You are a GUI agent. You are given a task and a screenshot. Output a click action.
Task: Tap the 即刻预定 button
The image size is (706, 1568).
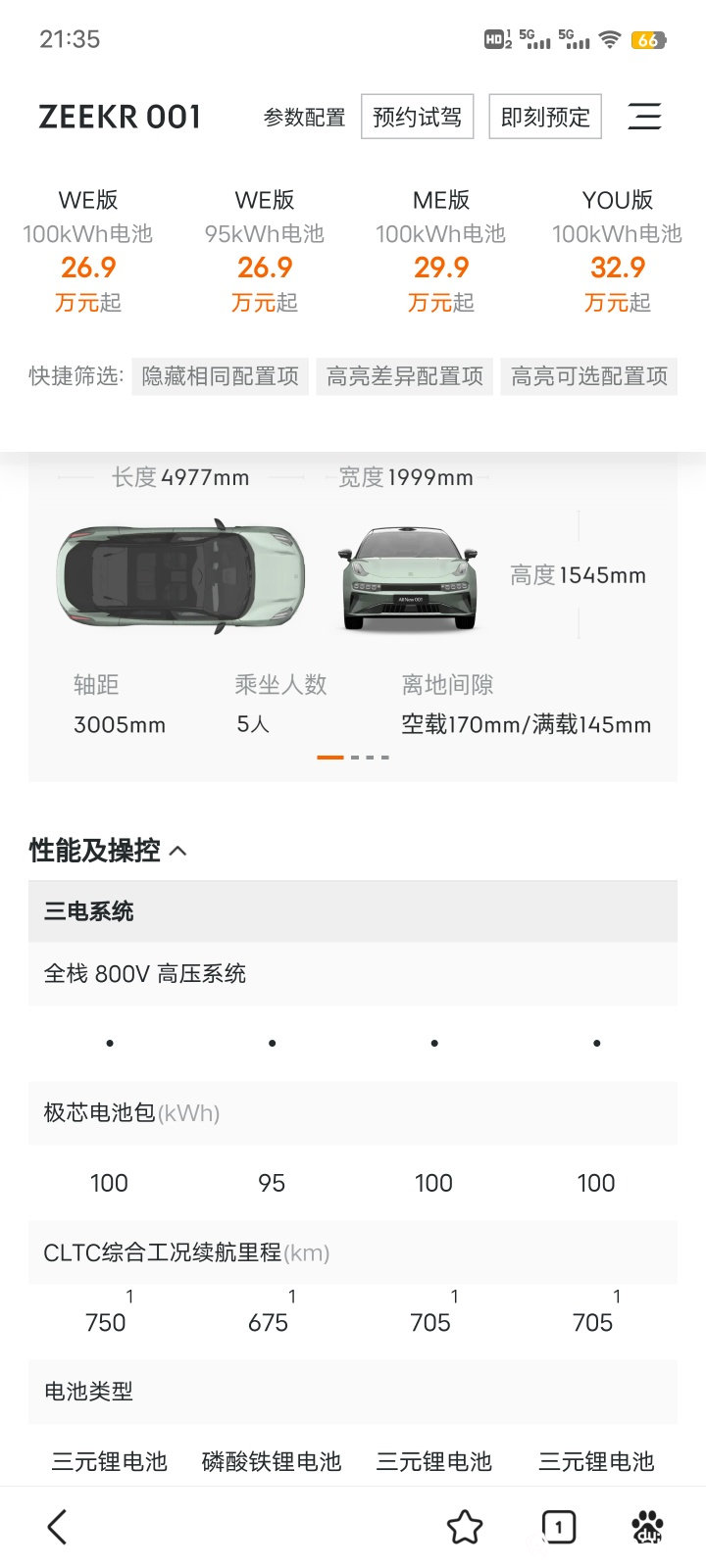[545, 117]
